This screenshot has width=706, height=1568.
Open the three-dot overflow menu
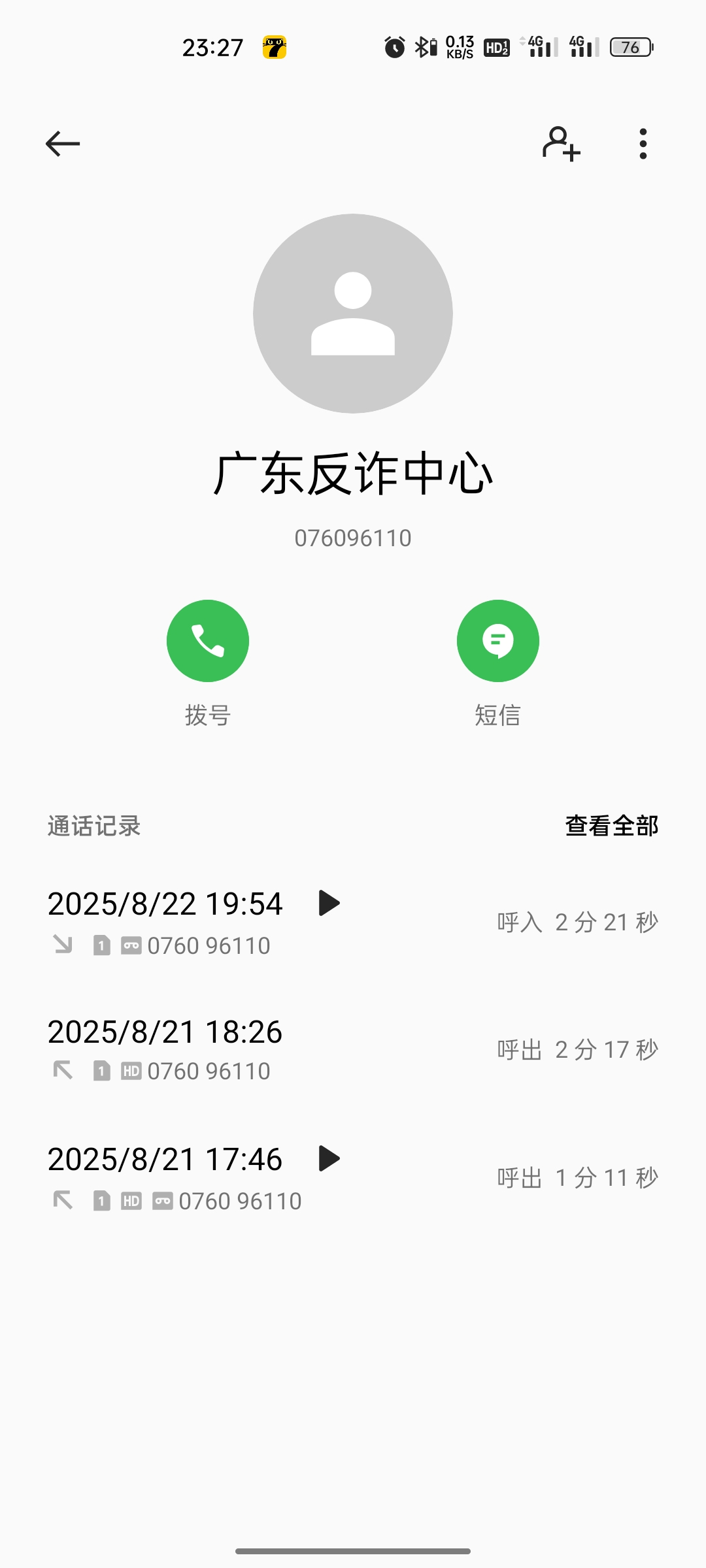click(643, 144)
